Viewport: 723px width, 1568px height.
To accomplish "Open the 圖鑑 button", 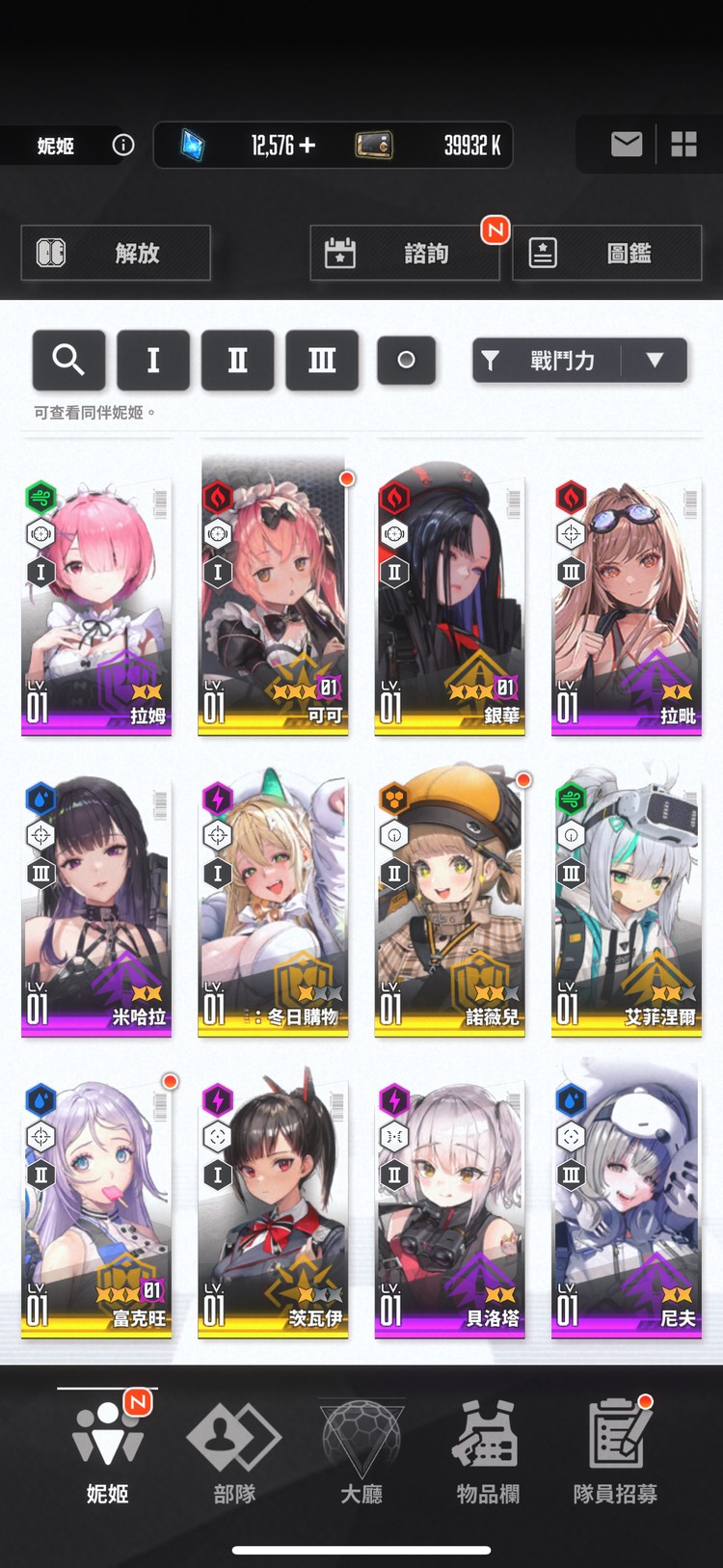I will [x=606, y=253].
